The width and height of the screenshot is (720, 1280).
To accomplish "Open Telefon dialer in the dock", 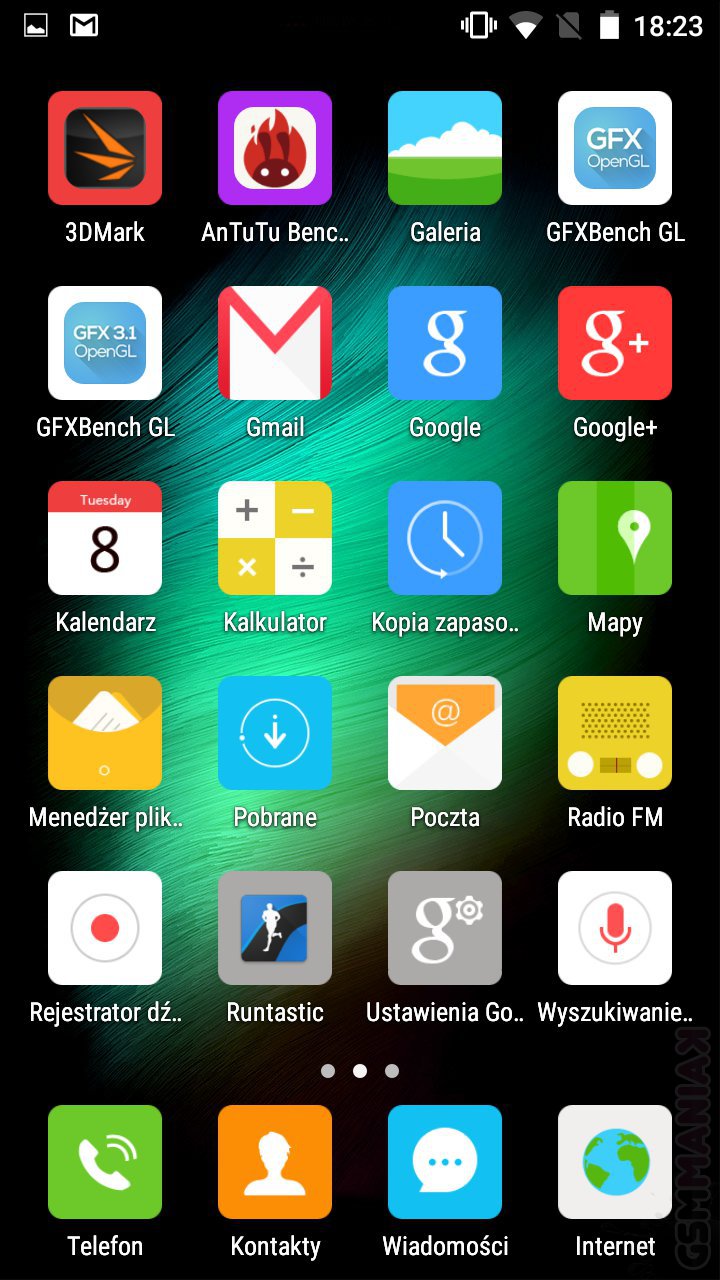I will tap(105, 1162).
